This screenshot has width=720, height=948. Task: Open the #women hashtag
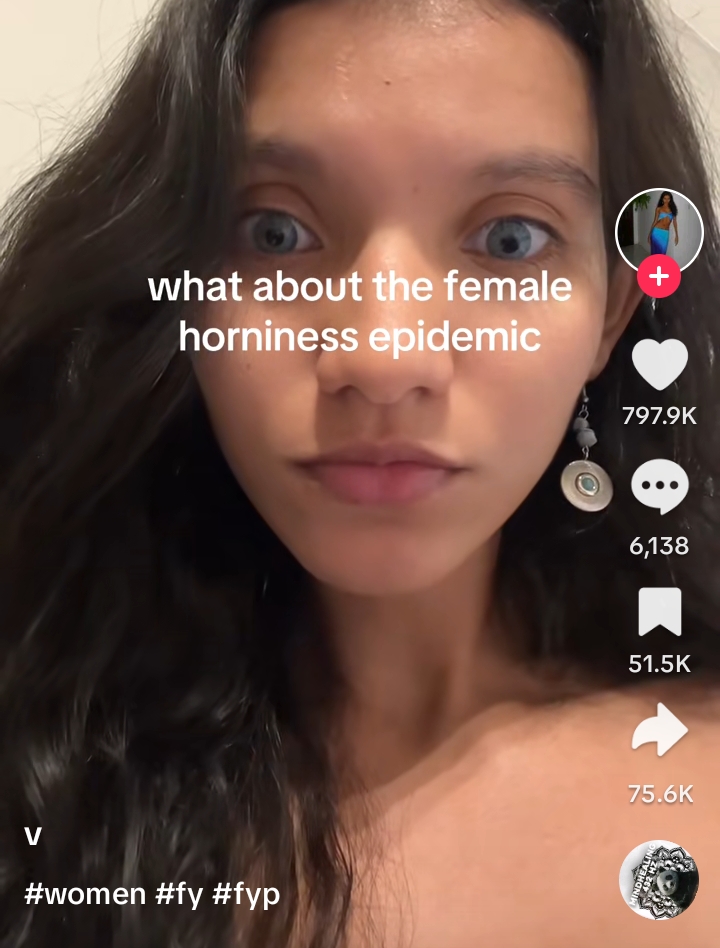[x=85, y=893]
